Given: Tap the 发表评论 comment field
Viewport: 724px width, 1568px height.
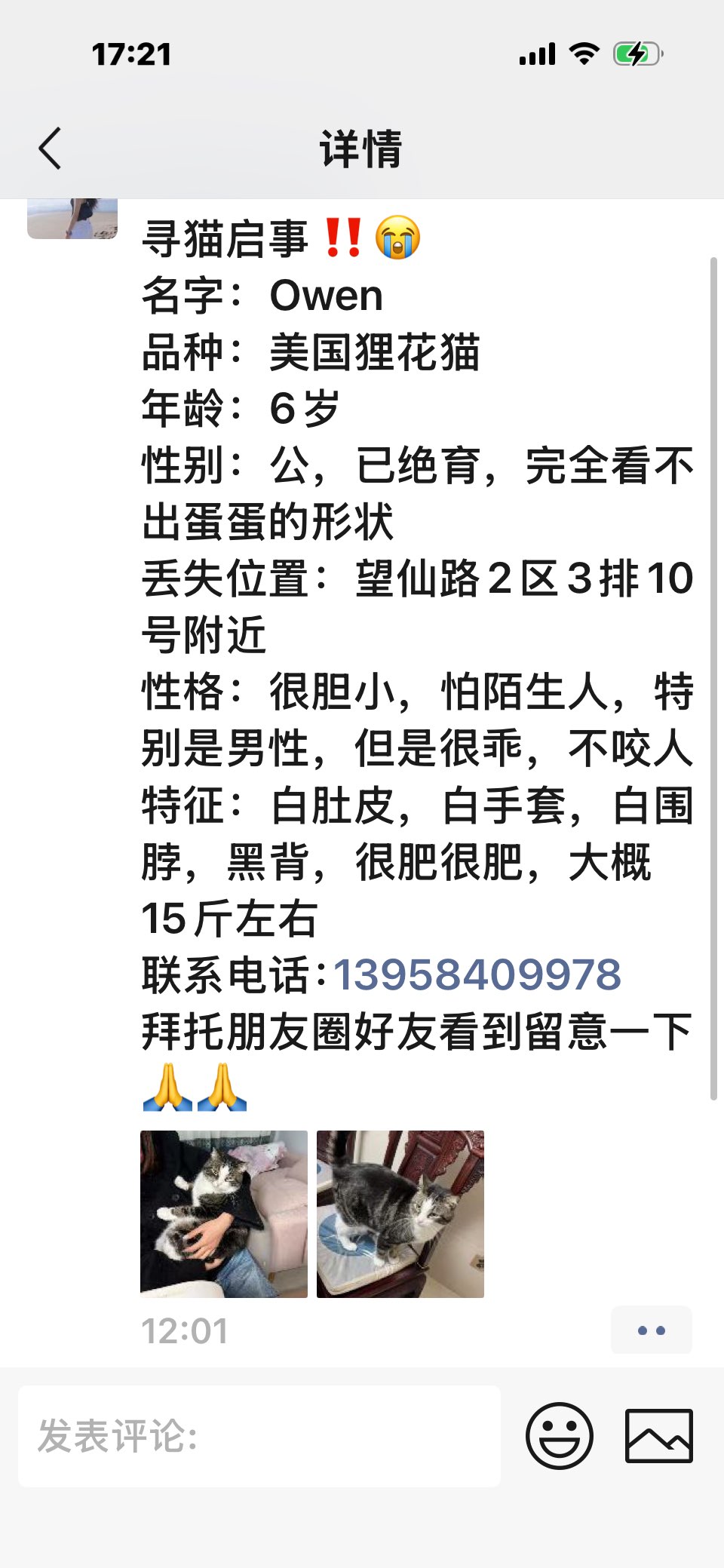Looking at the screenshot, I should pos(259,1435).
